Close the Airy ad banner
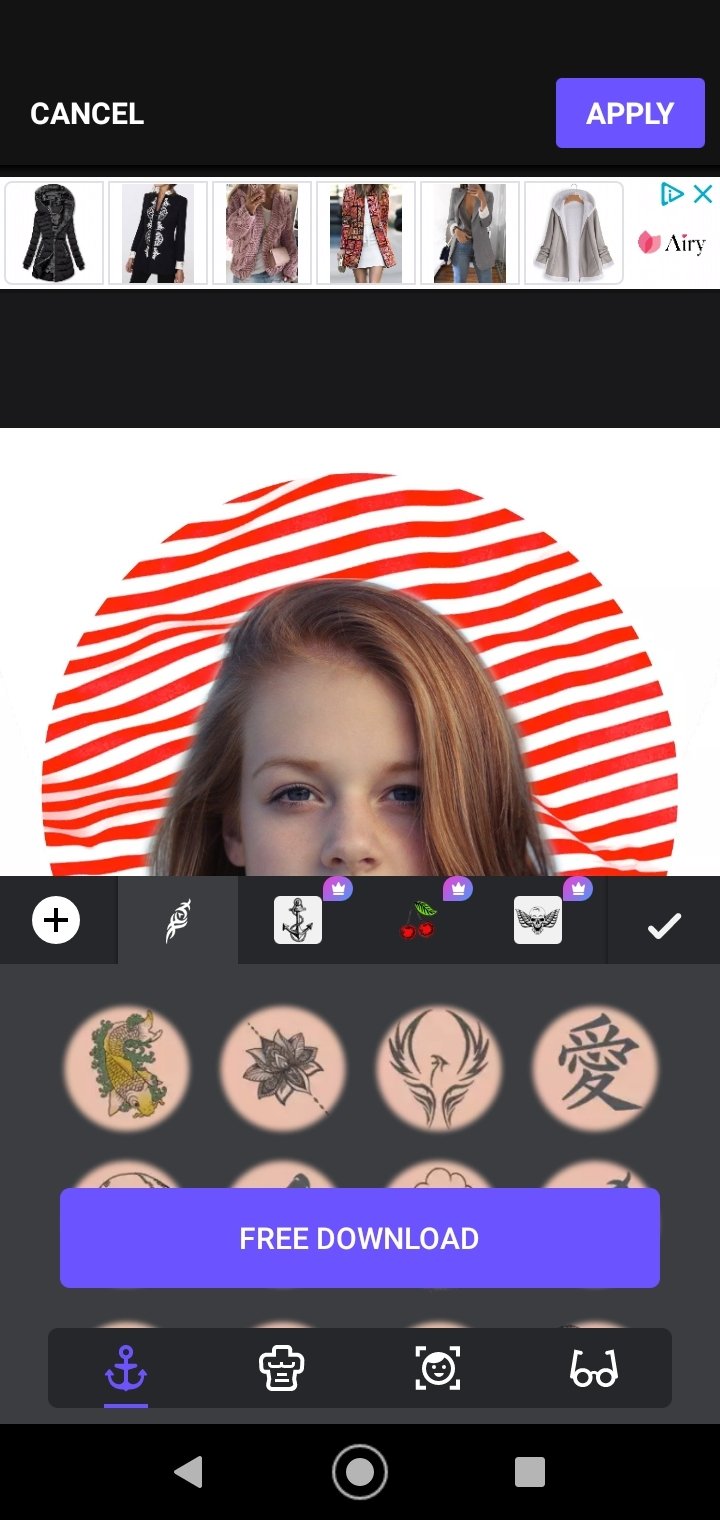720x1520 pixels. pos(703,195)
